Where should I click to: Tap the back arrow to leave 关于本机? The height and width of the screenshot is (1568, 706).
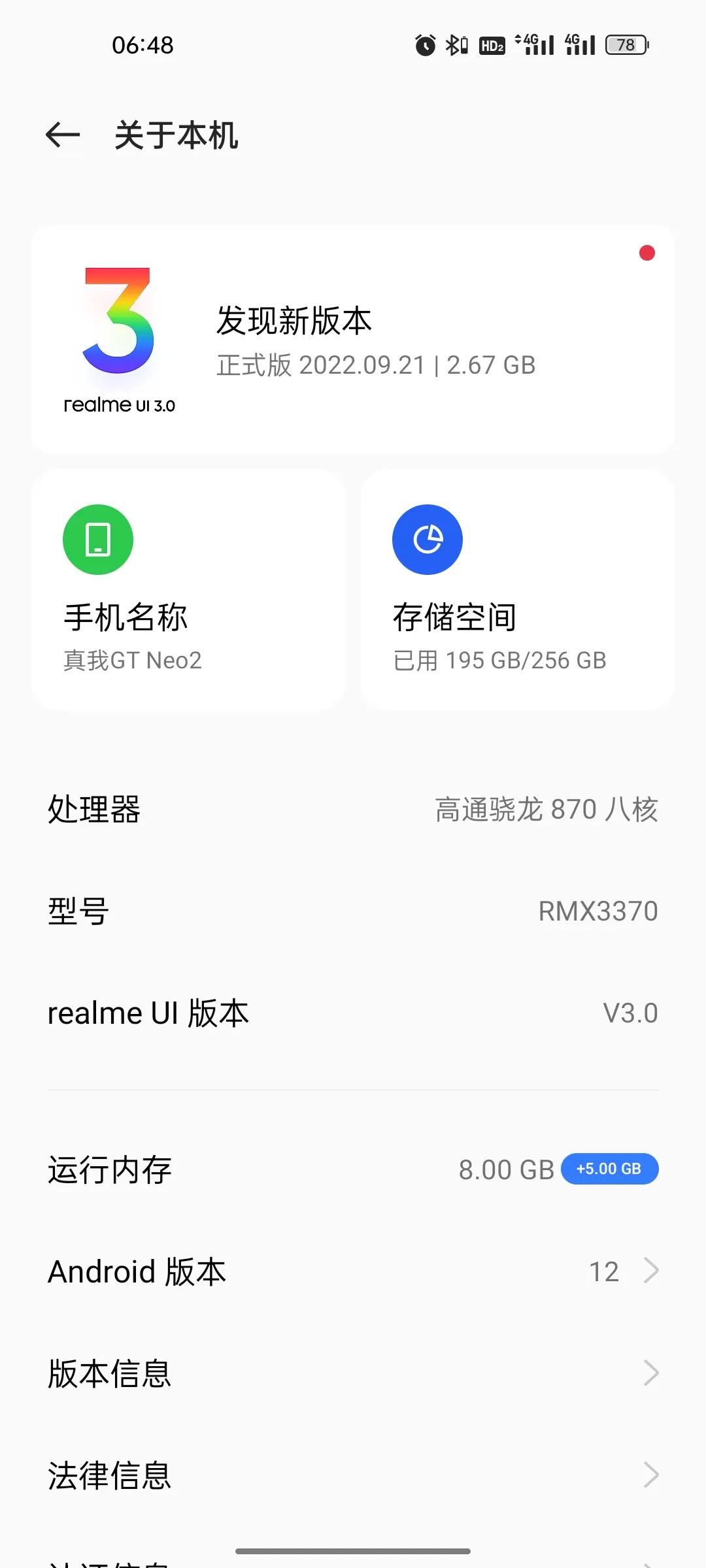click(x=62, y=135)
